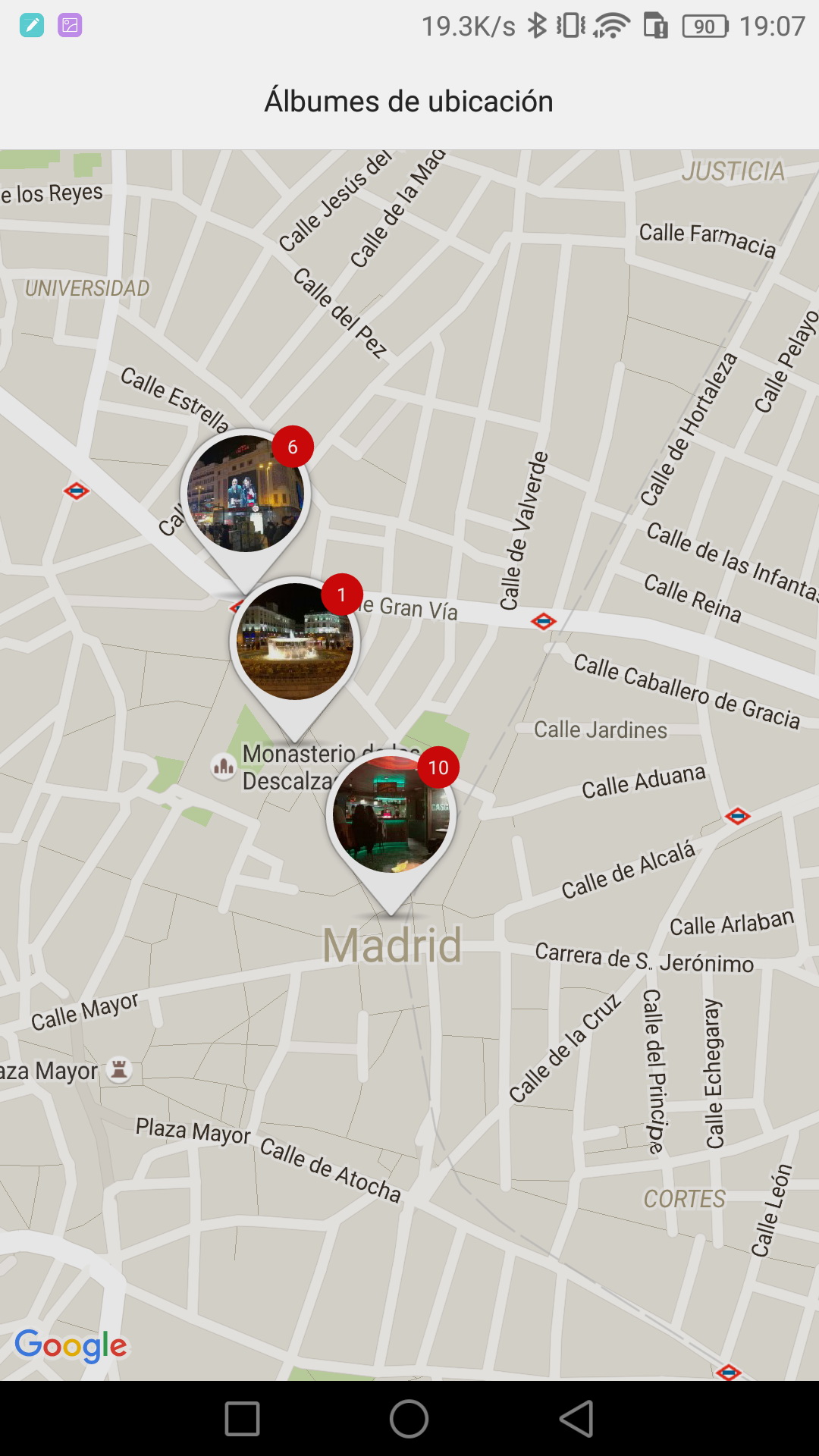This screenshot has height=1456, width=819.
Task: Open the location album with 1 photo
Action: coord(294,642)
